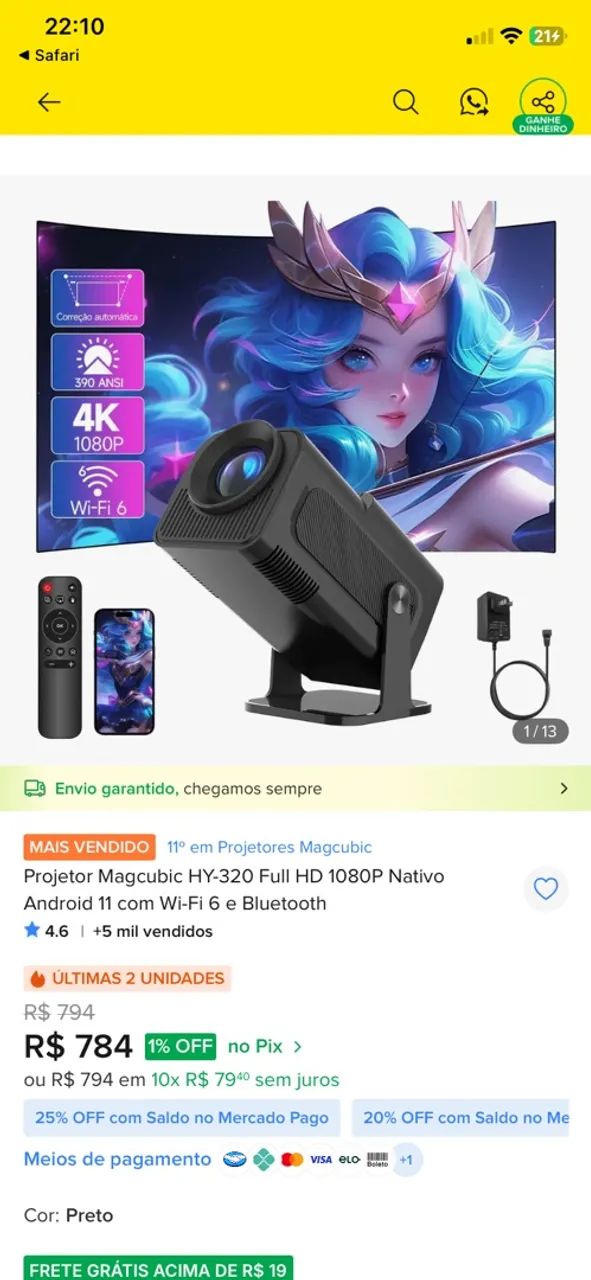
Task: Return to Safari via the status bar link
Action: pyautogui.click(x=48, y=55)
